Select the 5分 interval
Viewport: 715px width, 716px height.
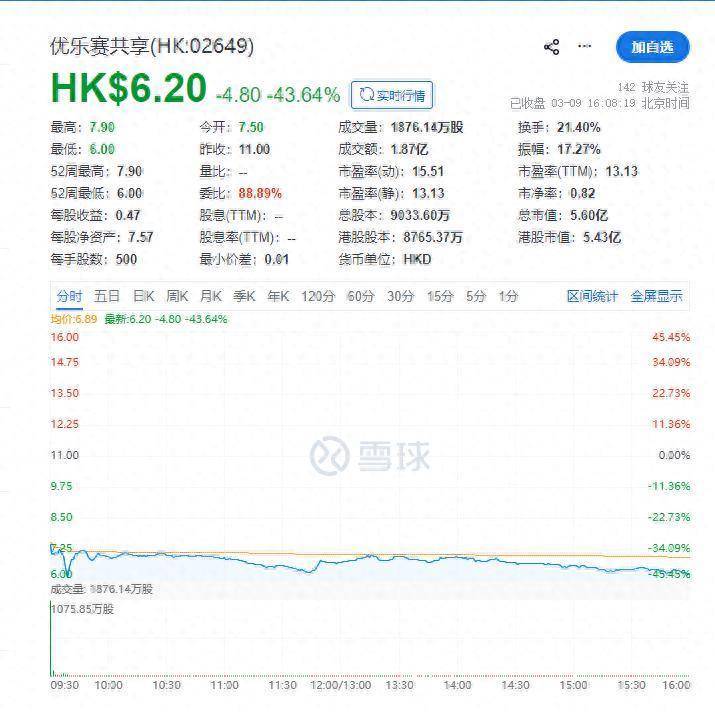point(476,296)
